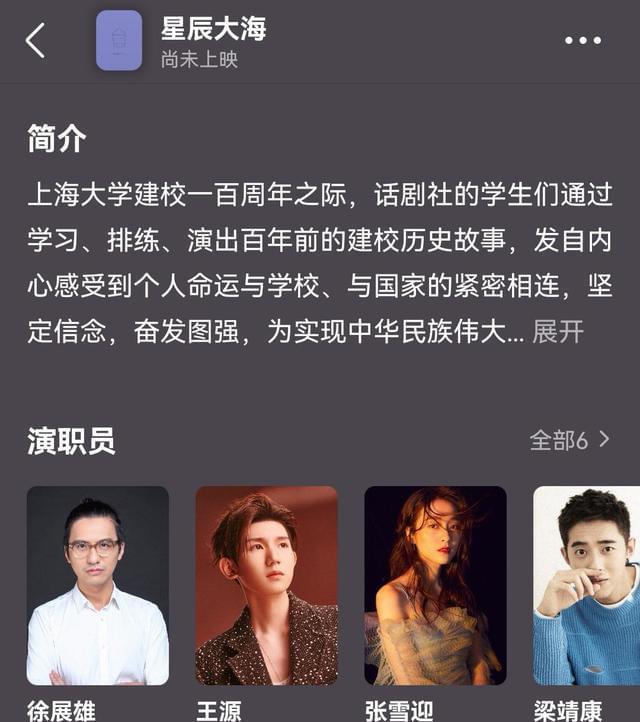Open 徐展雄's cast profile
640x722 pixels.
tap(98, 585)
